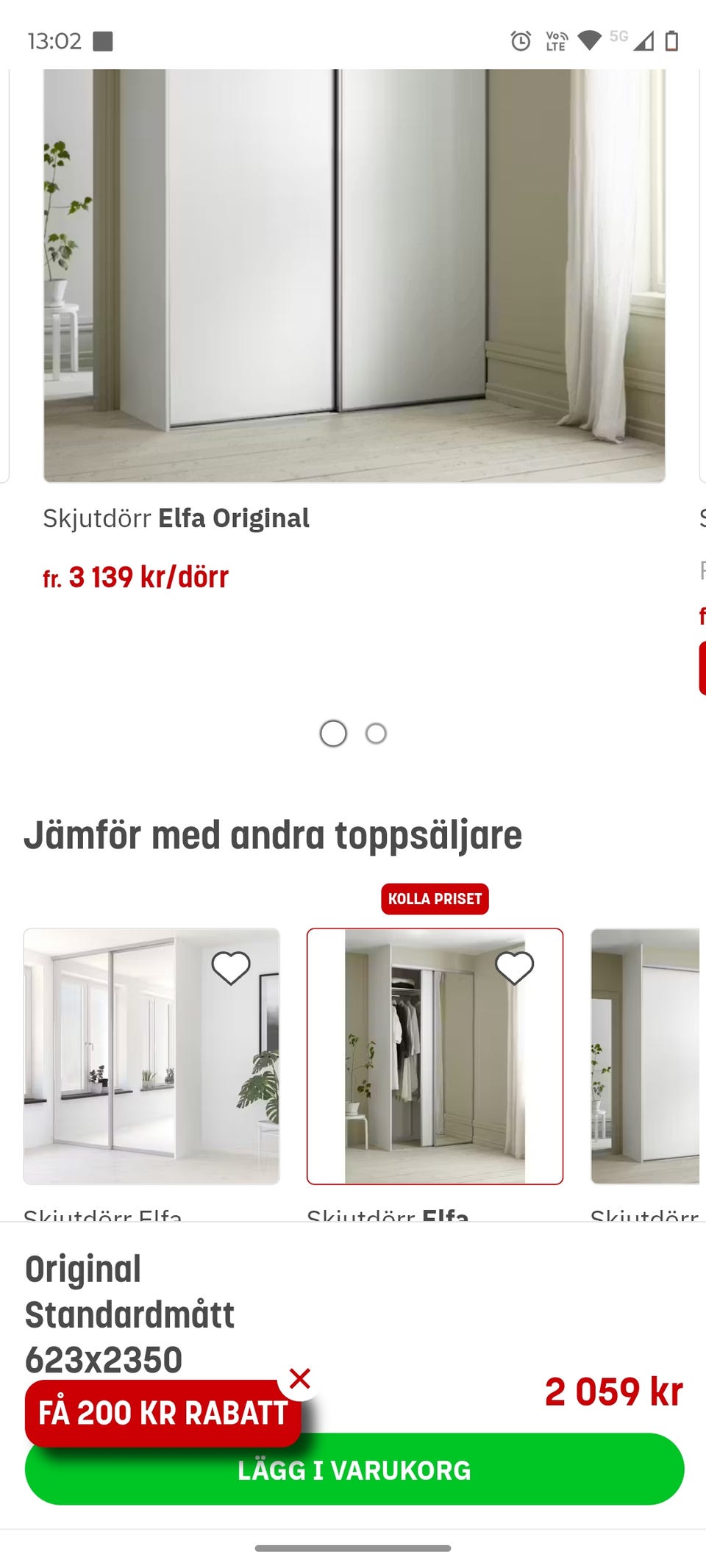Screen dimensions: 706x1568
Task: Favorite the highlighted Elfa product using its heart
Action: coord(515,967)
